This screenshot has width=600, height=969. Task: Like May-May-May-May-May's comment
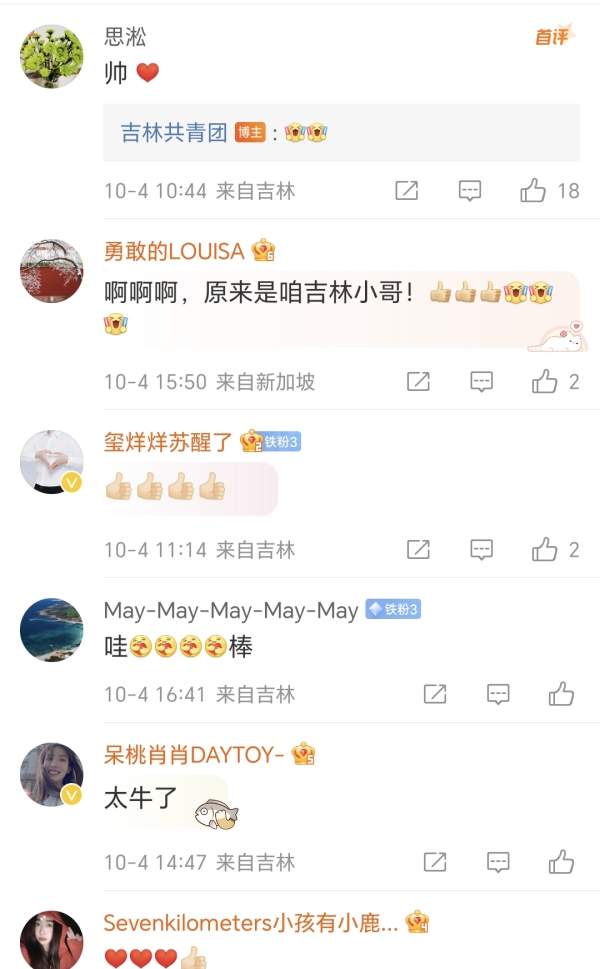(561, 694)
